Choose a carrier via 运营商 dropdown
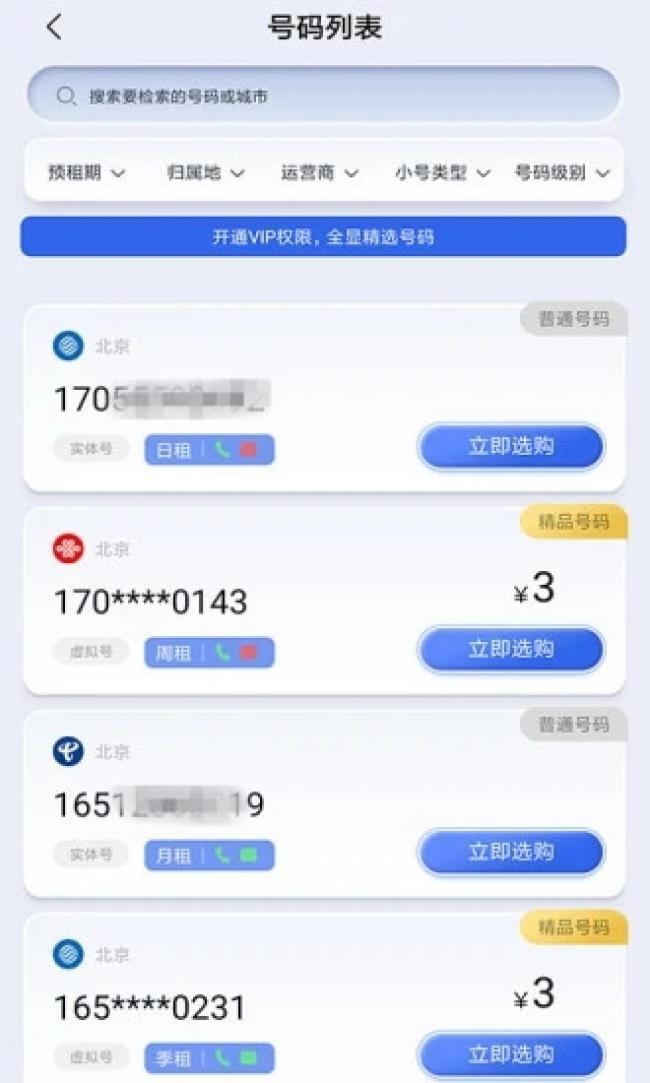 (319, 173)
